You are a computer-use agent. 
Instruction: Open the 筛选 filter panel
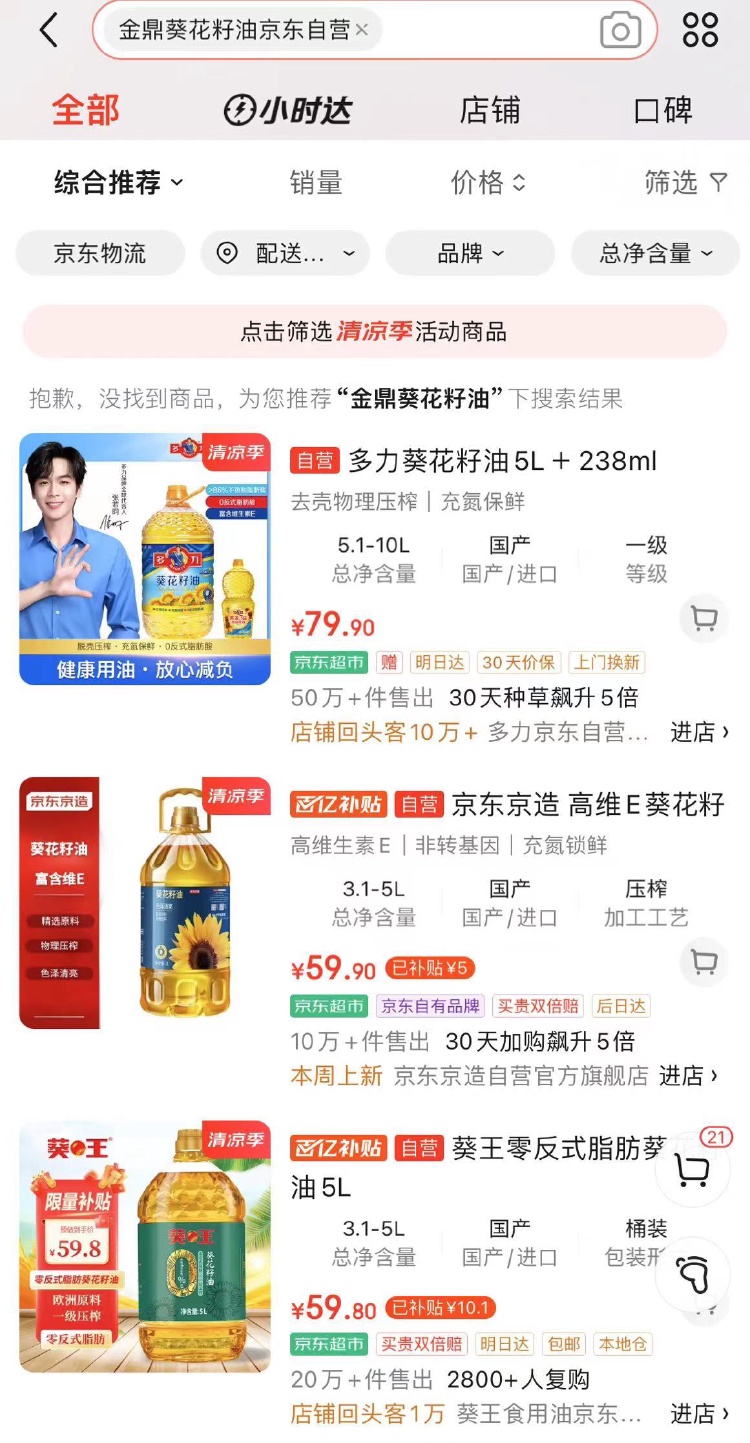pos(686,182)
